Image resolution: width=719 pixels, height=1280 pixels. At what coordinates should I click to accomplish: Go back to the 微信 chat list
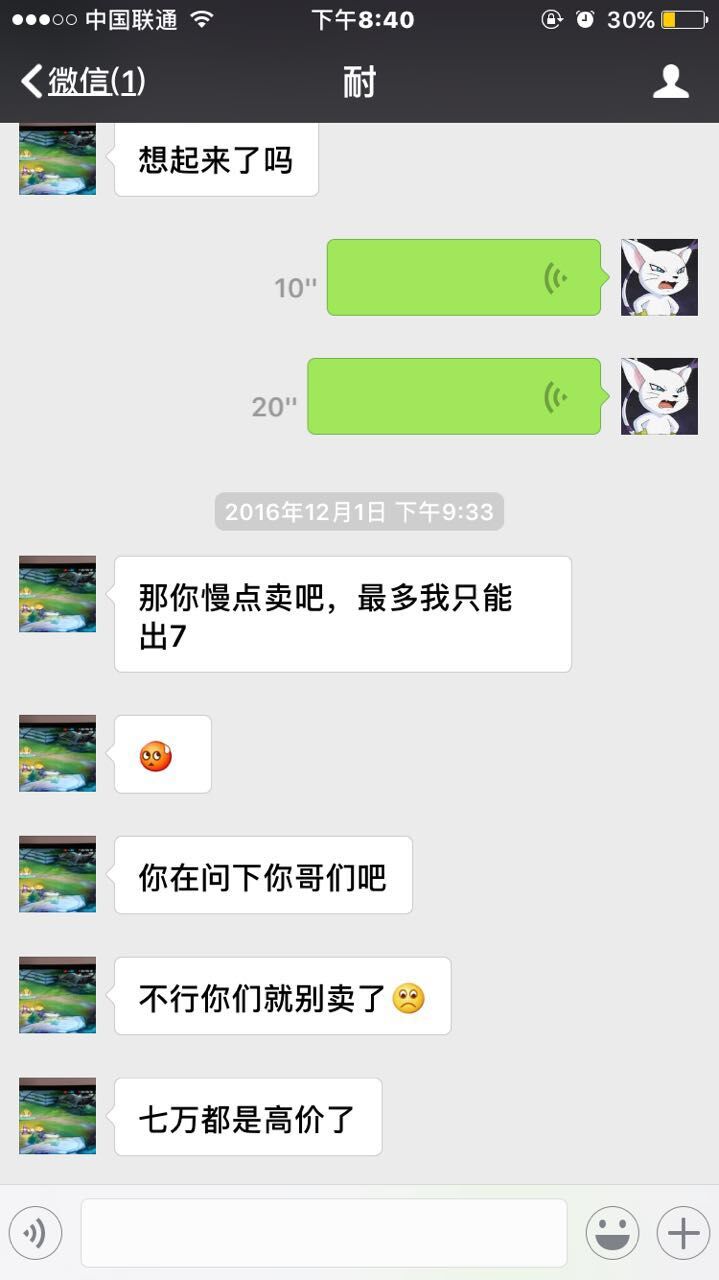click(83, 81)
